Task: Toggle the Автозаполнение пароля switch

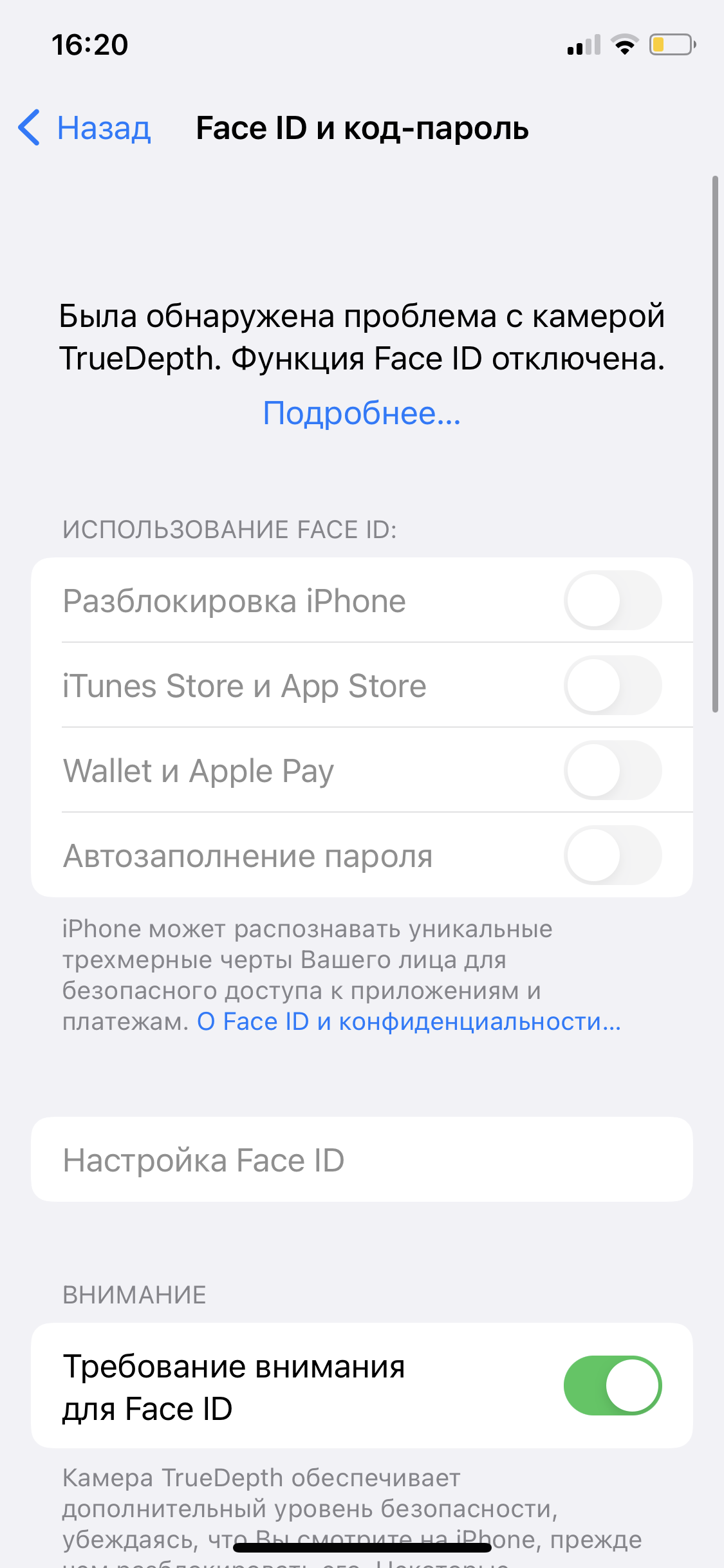Action: (x=613, y=855)
